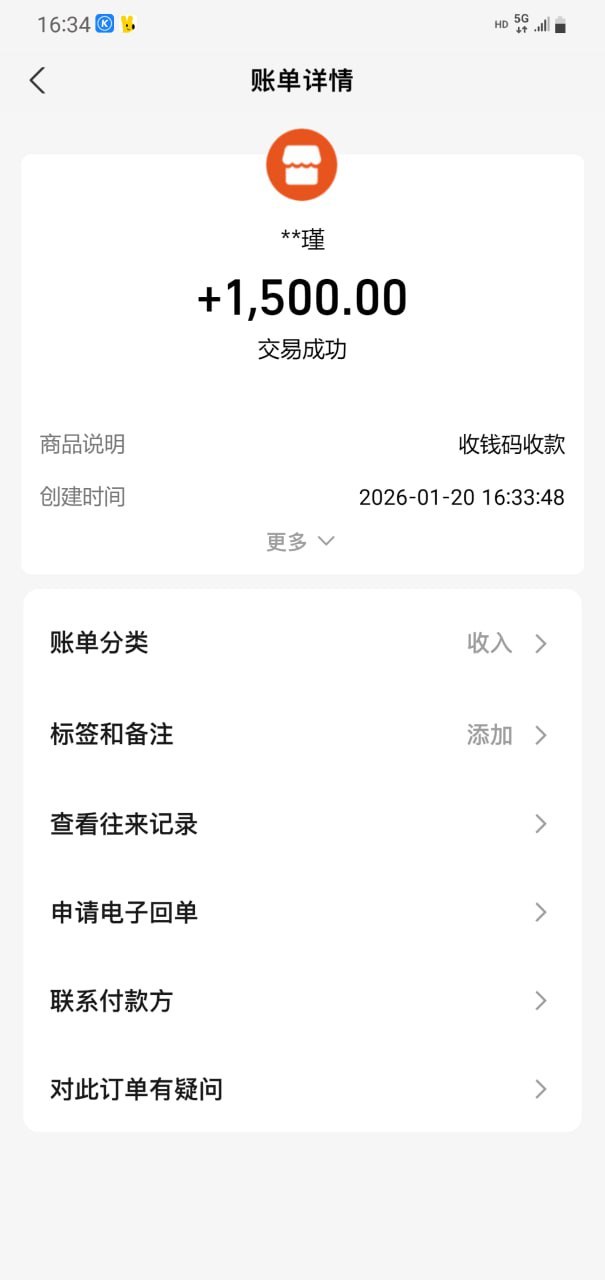Tap 联系付款方 to contact payer
Screen dimensions: 605x1280
[302, 1000]
